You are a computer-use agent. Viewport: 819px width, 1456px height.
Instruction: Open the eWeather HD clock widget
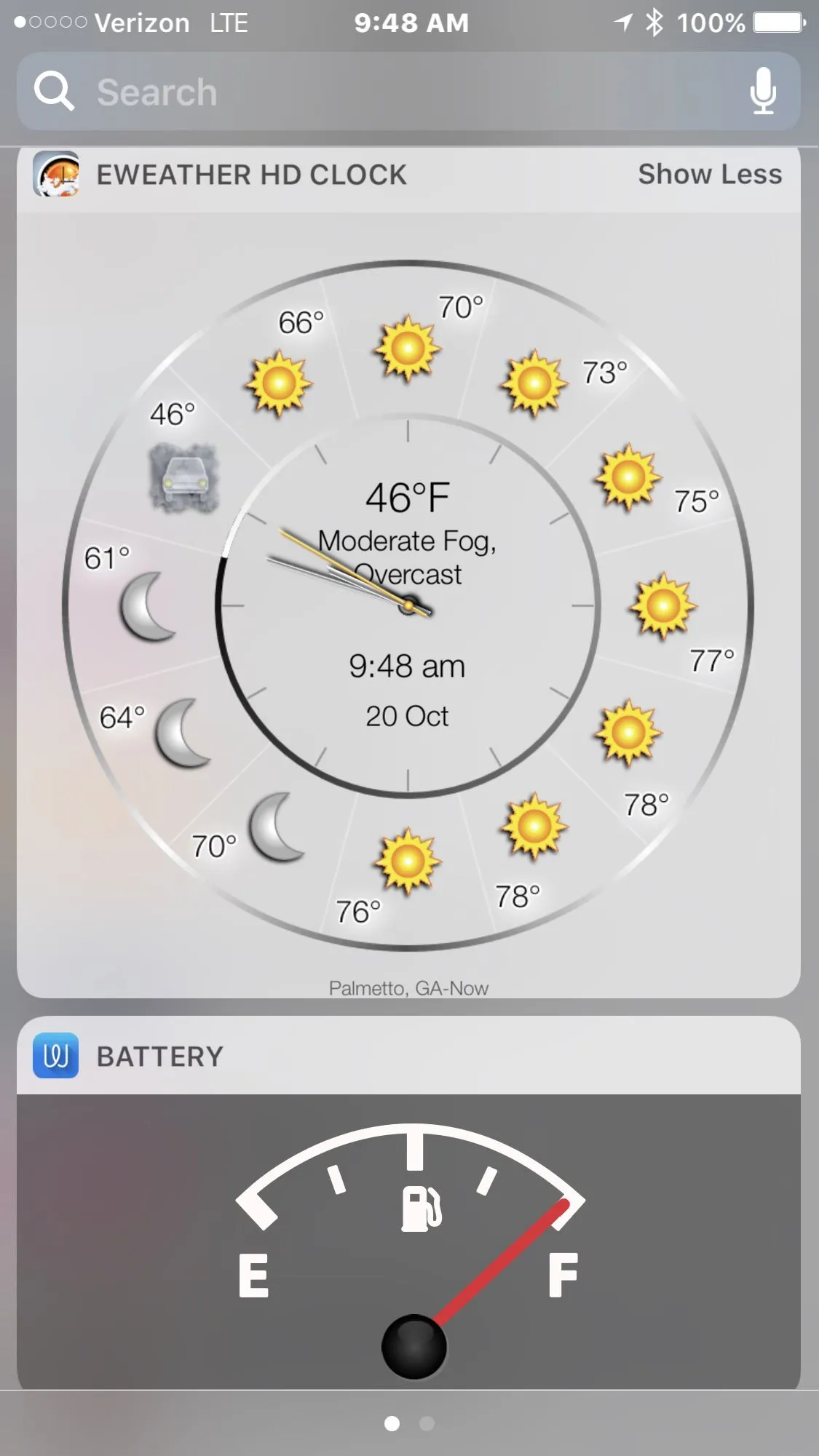408,604
